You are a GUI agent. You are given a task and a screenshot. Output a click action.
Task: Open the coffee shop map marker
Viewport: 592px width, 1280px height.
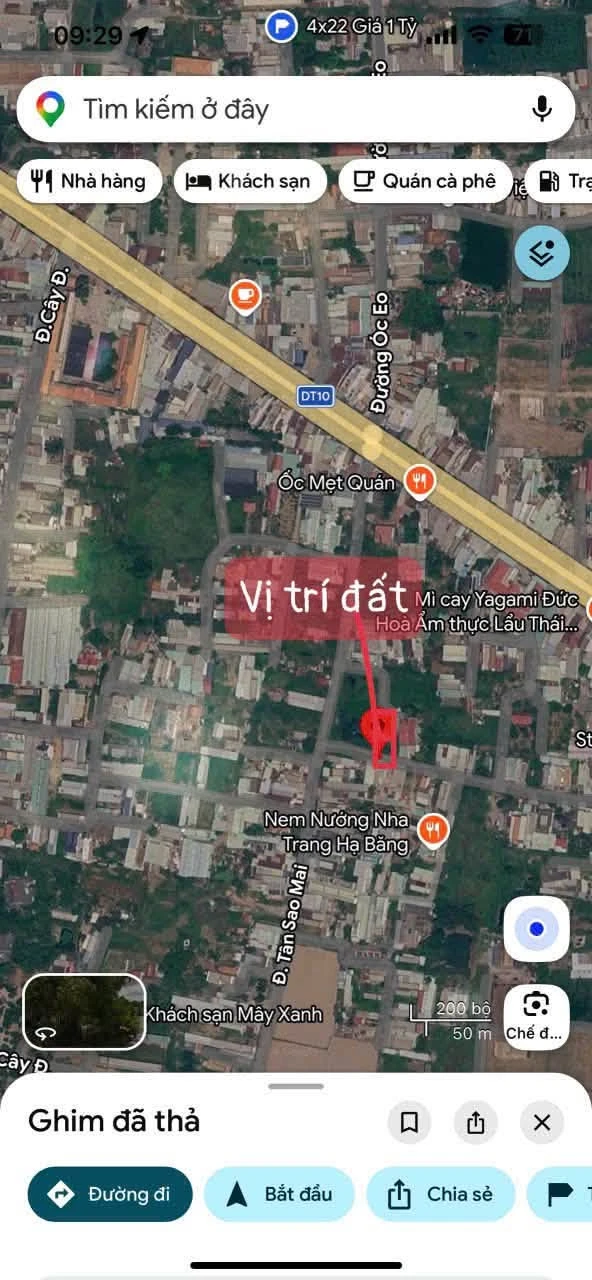click(x=245, y=296)
